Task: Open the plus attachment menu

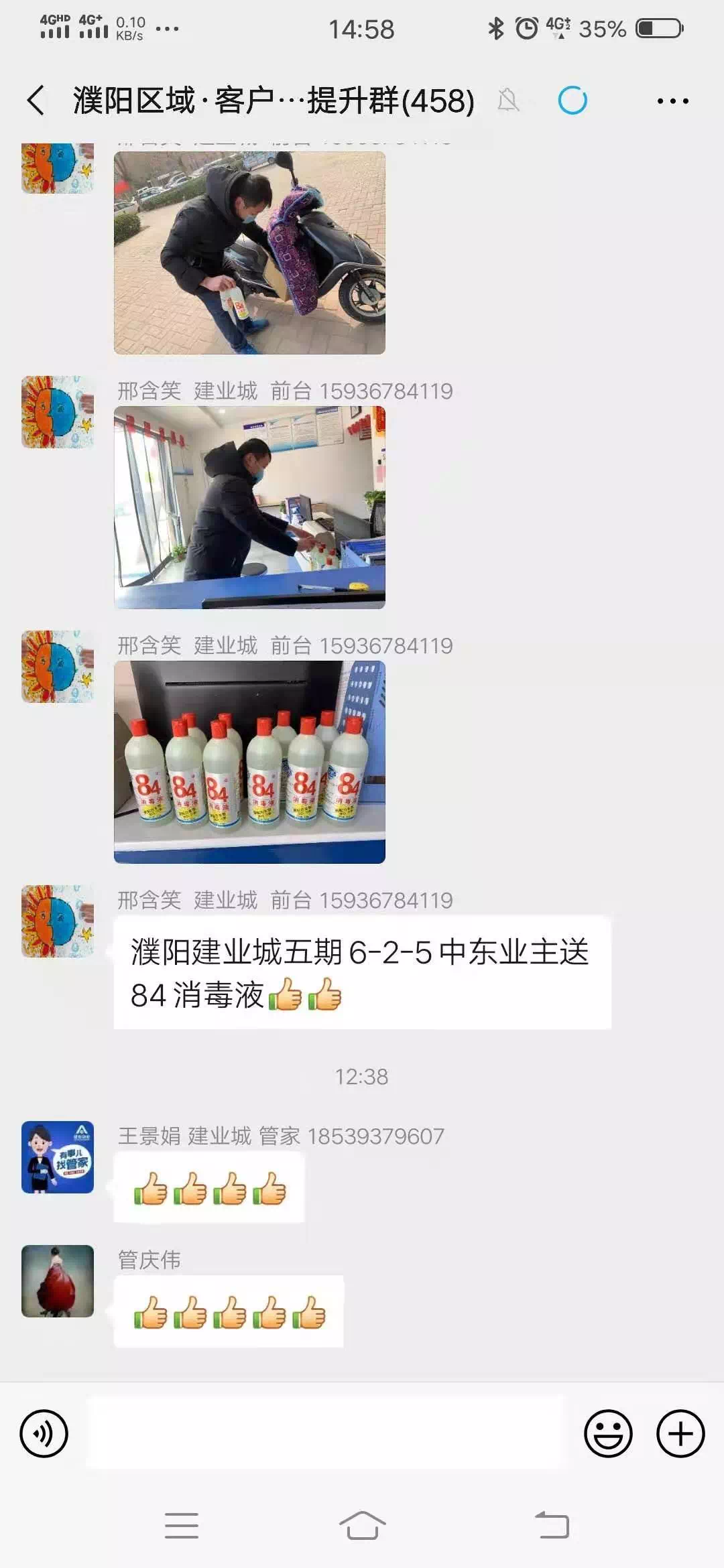Action: [x=680, y=1433]
